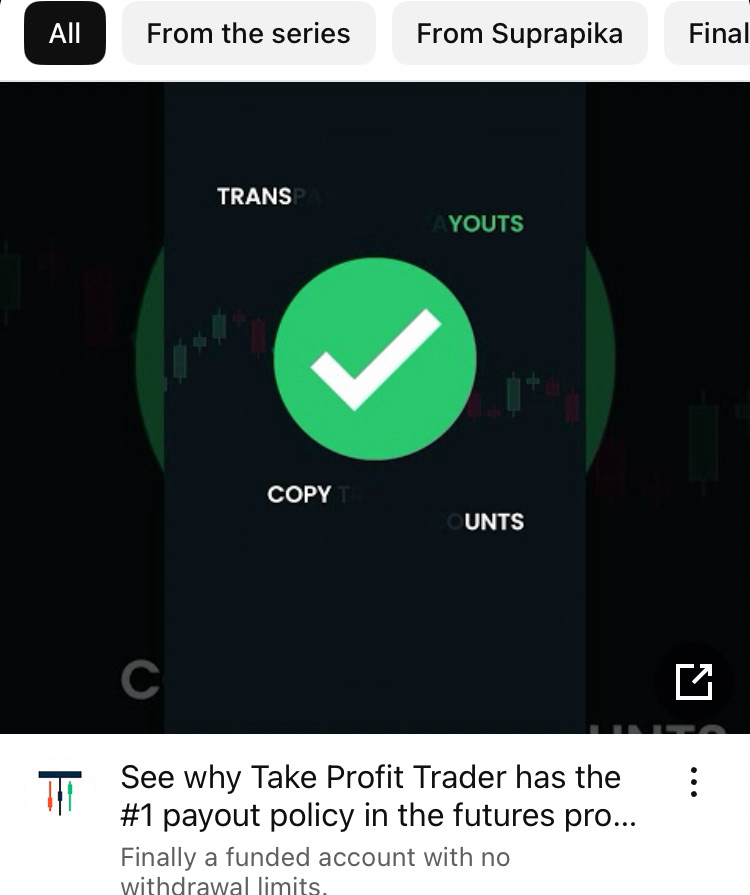The width and height of the screenshot is (750, 895).
Task: Open the ad's external link icon
Action: point(694,682)
